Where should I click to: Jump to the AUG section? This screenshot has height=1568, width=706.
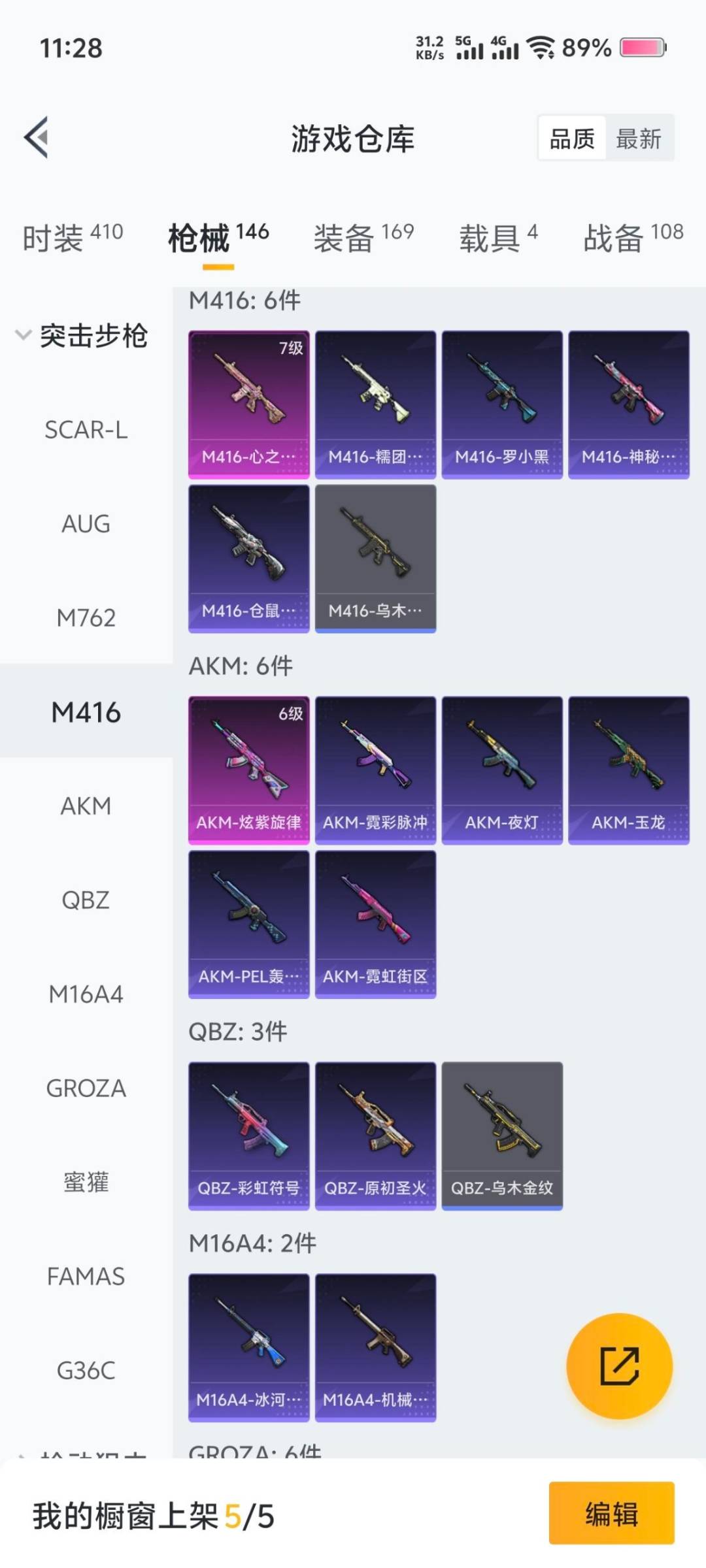click(86, 524)
